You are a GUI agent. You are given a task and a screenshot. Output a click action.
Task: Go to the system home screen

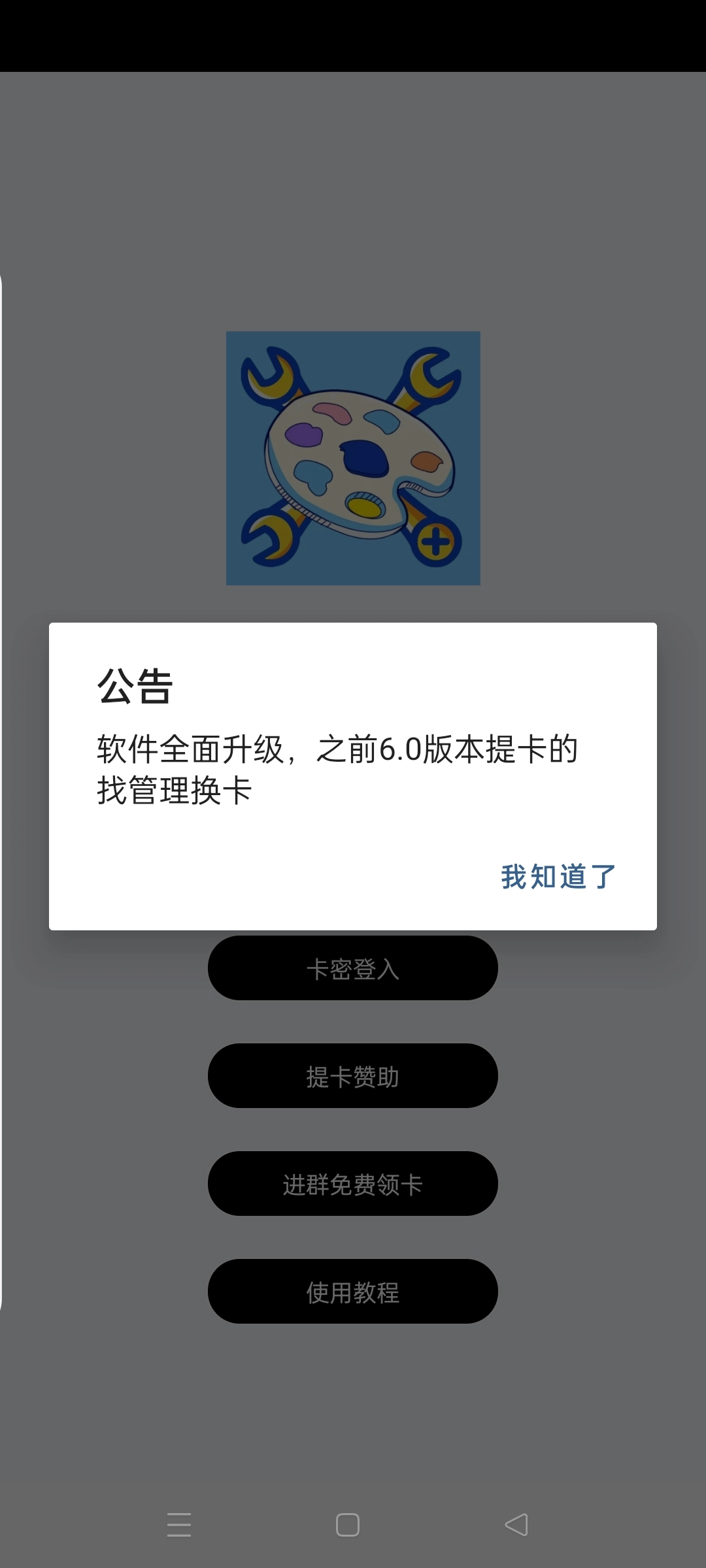click(348, 1525)
